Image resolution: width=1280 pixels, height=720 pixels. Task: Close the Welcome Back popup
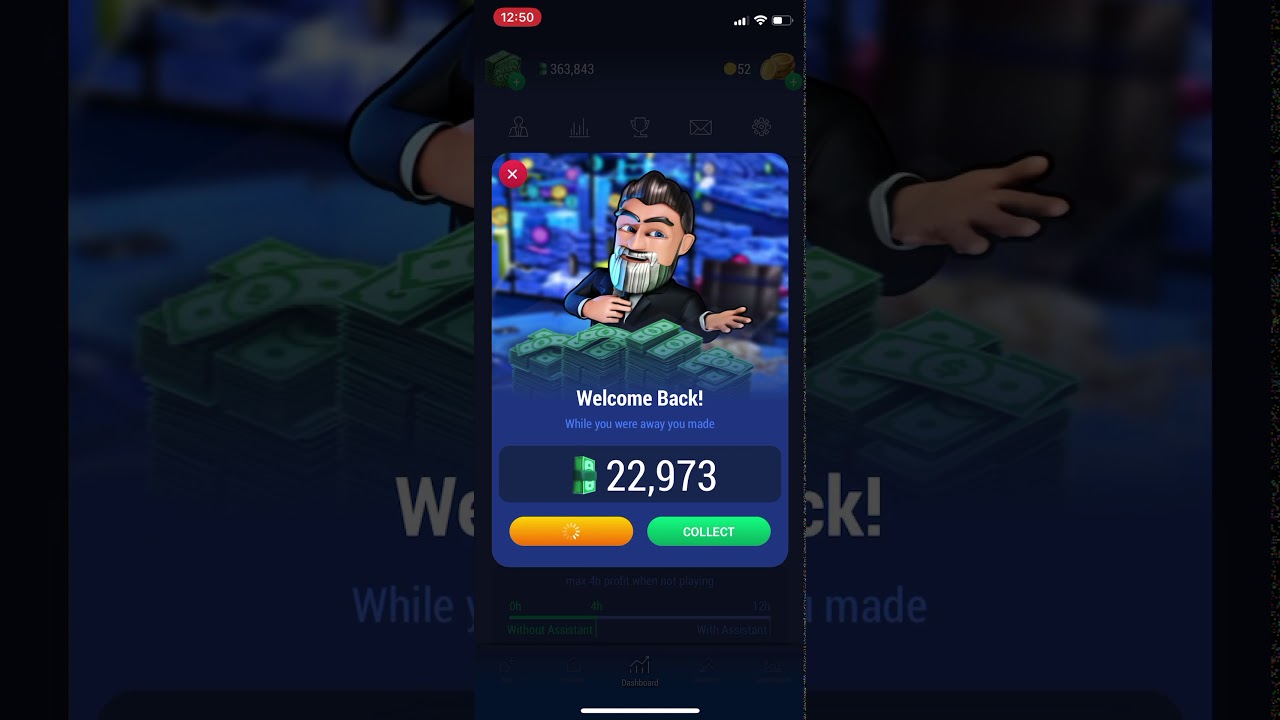click(512, 174)
